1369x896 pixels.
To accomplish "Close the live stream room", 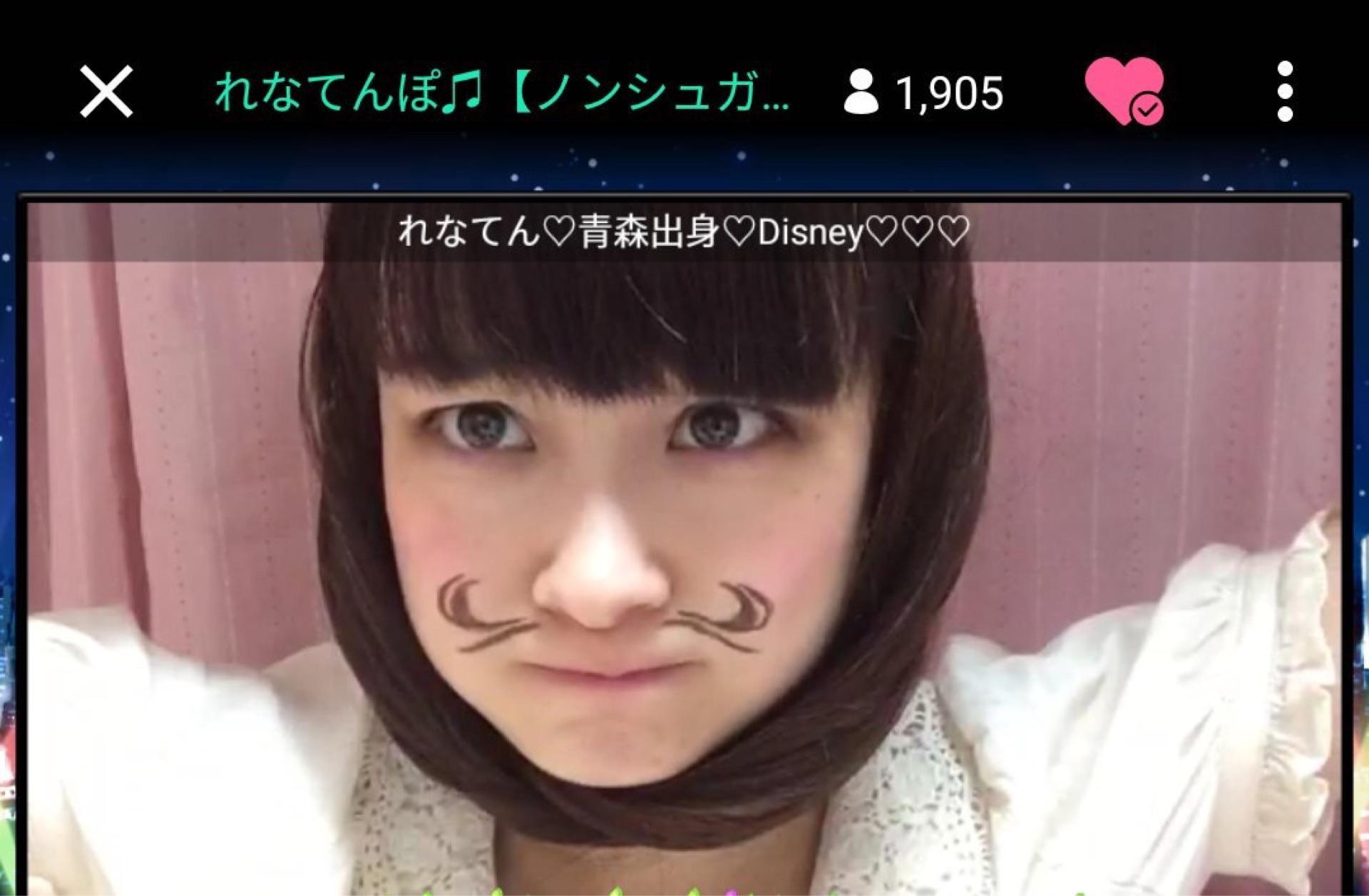I will coord(106,91).
